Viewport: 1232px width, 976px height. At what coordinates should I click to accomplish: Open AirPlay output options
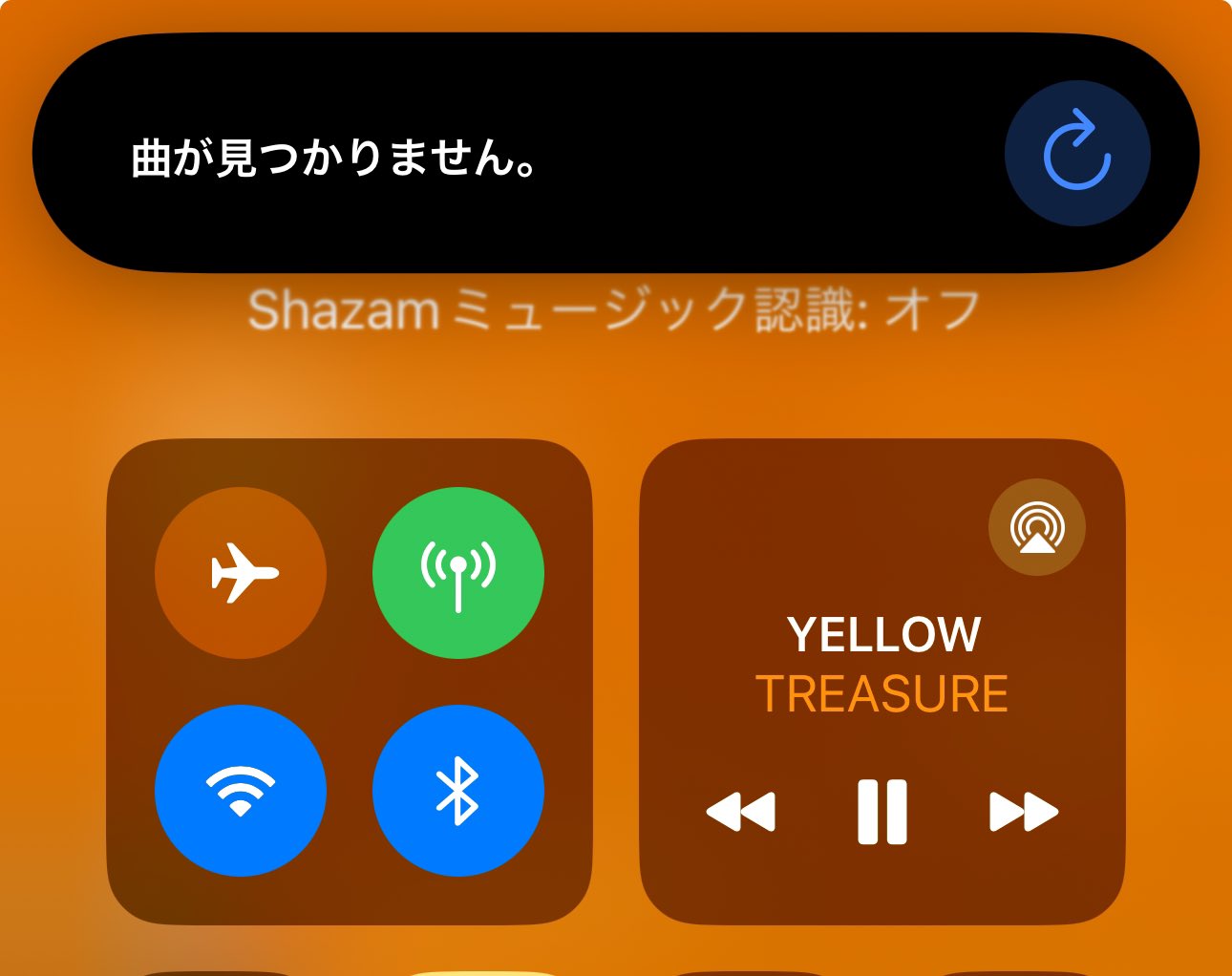[1037, 527]
